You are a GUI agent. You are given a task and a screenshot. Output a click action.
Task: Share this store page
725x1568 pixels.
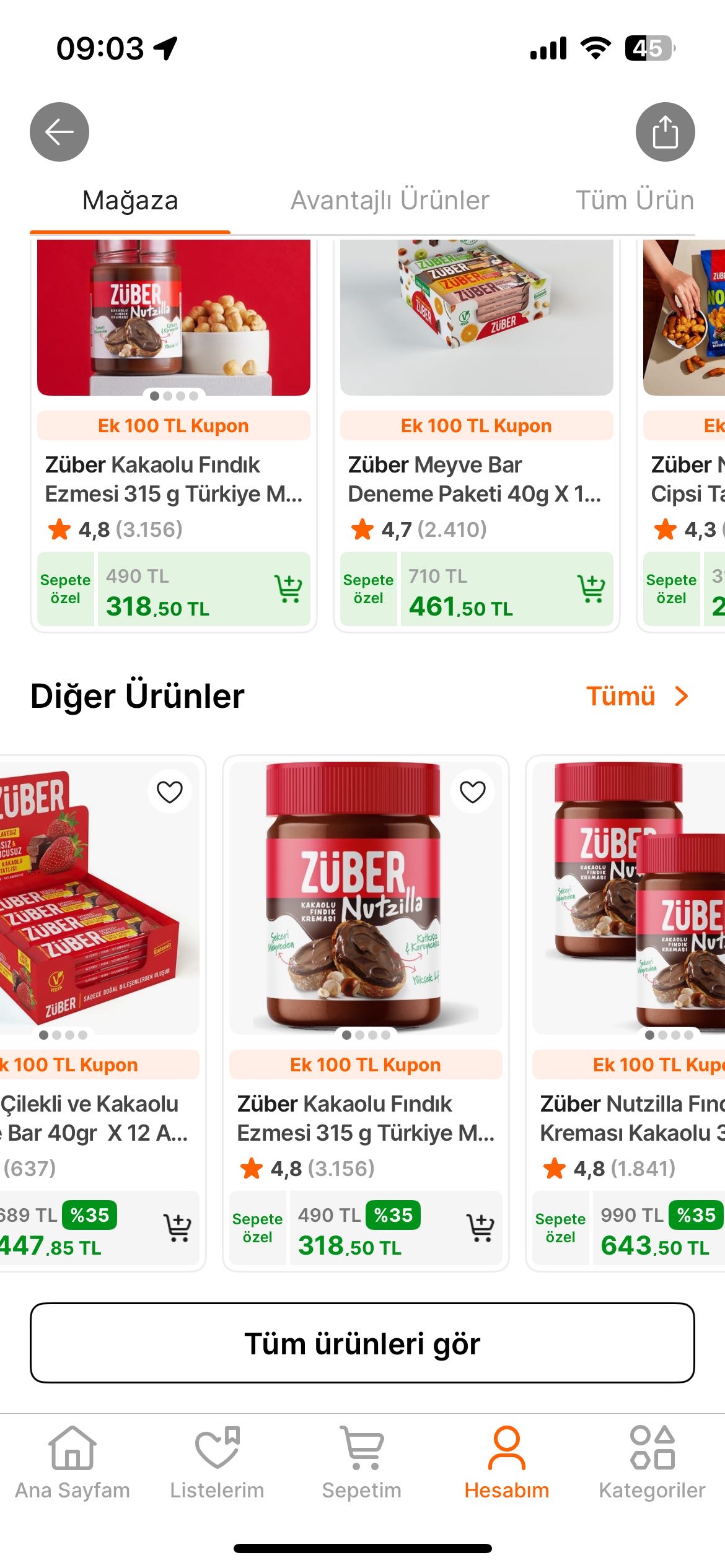click(665, 132)
